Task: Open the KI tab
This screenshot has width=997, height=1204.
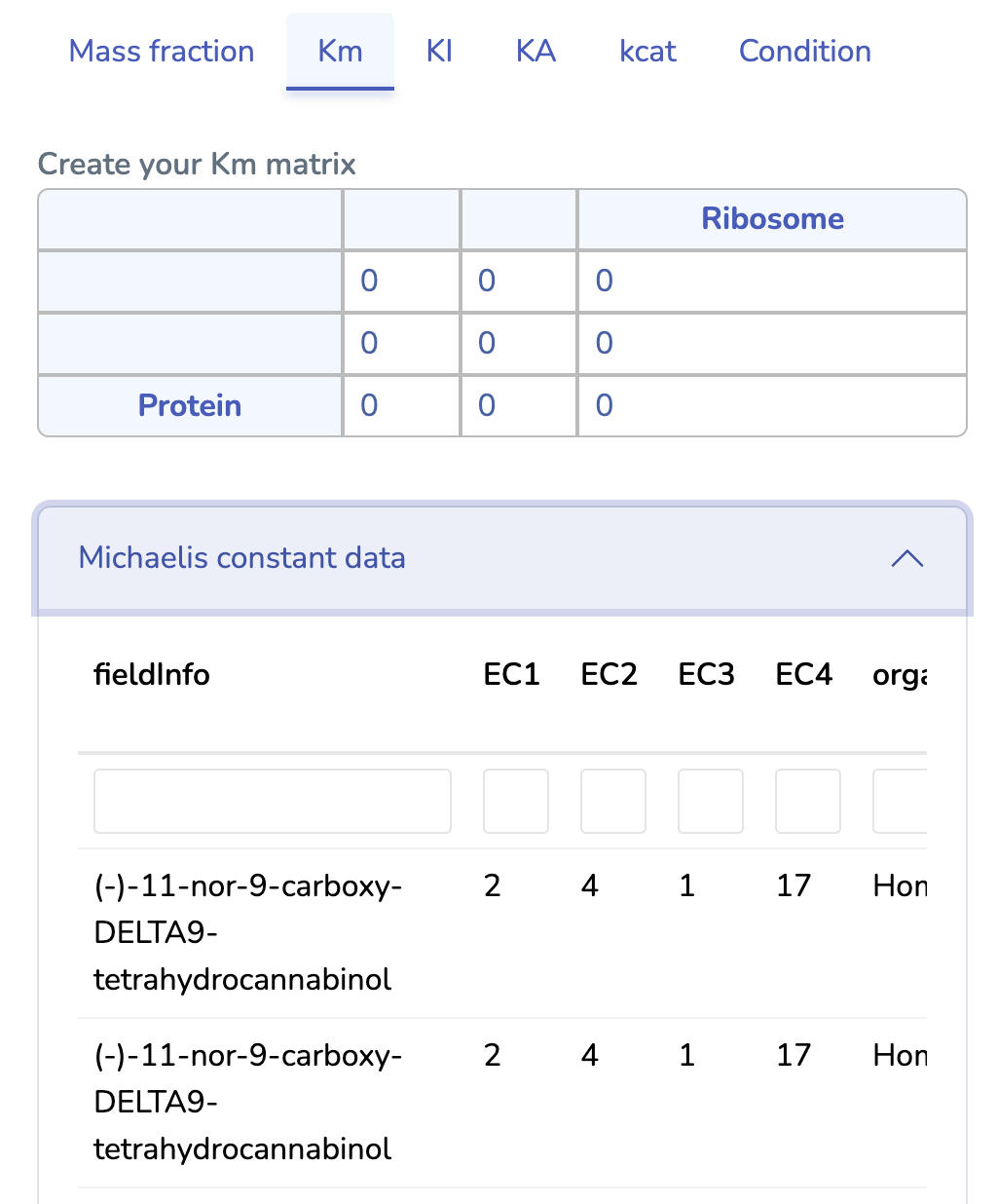Action: [x=439, y=51]
